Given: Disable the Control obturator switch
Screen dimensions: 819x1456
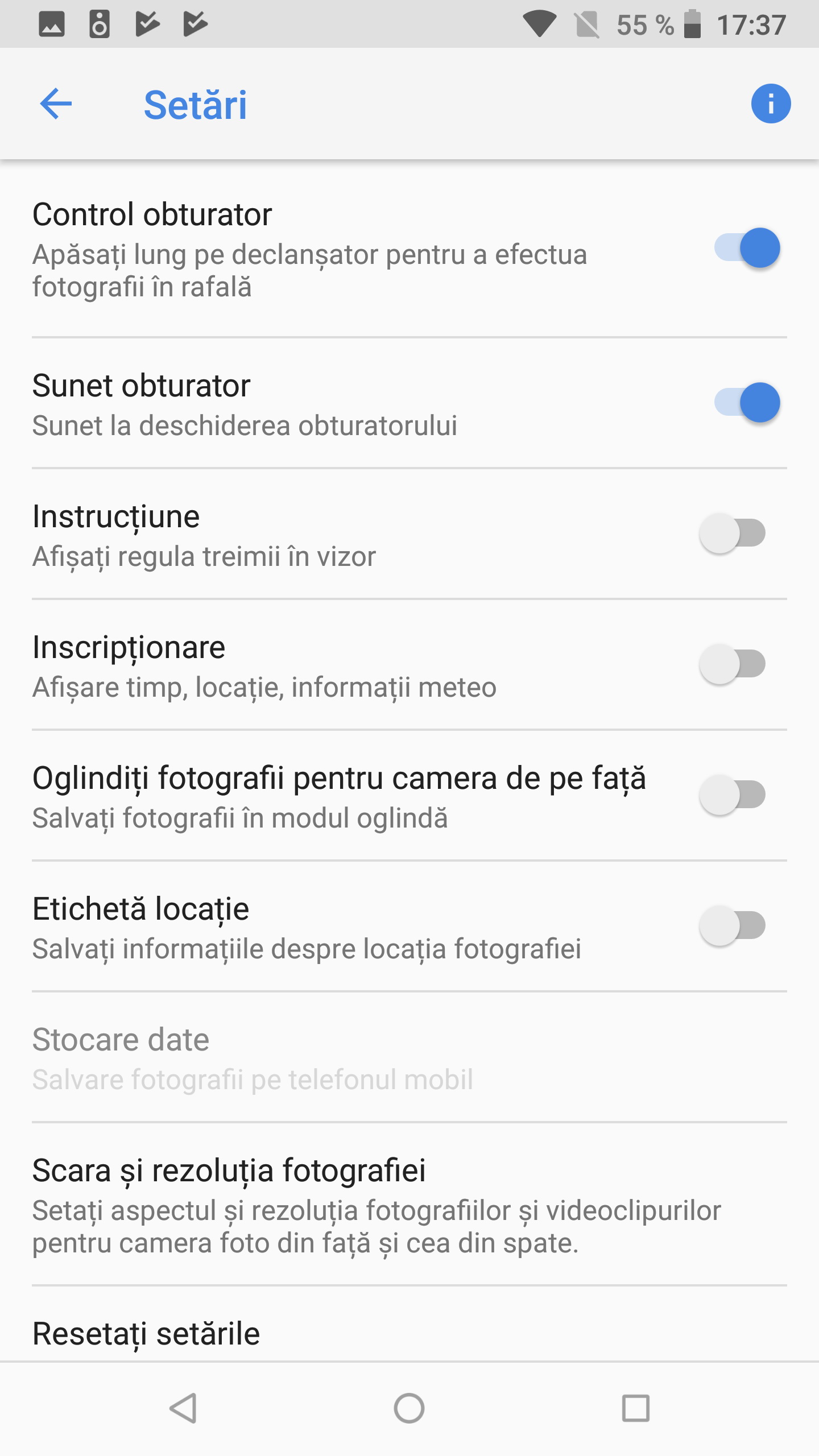Looking at the screenshot, I should tap(747, 248).
